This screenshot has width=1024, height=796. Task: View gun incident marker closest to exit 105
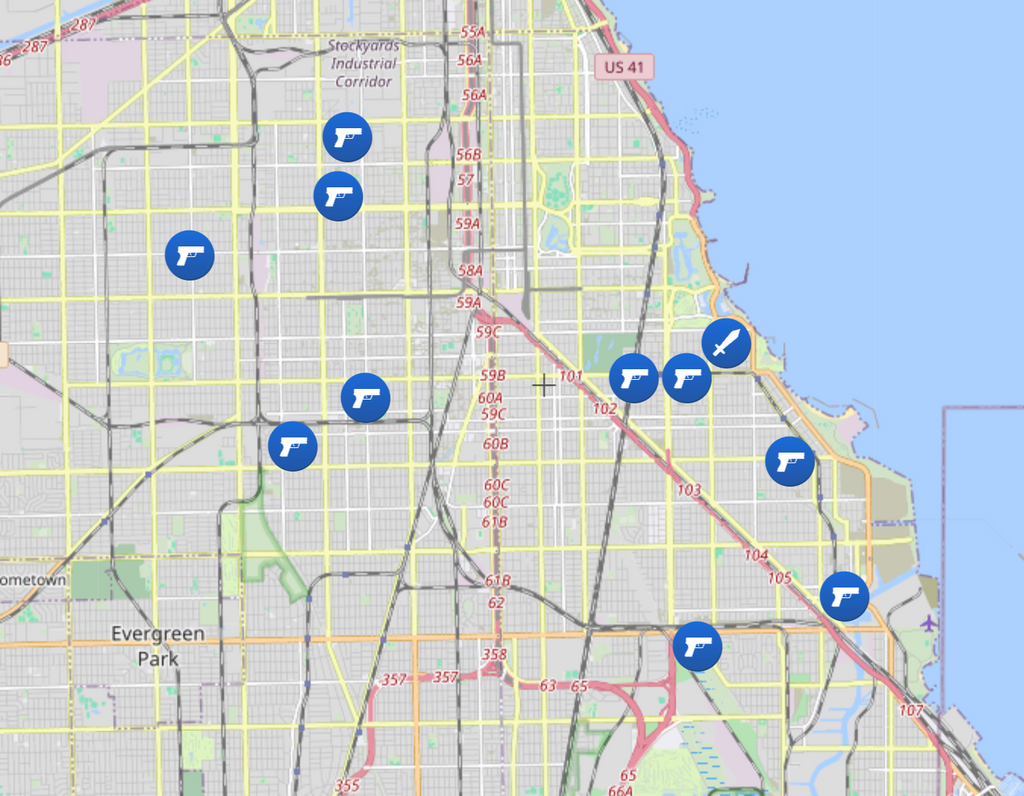844,596
